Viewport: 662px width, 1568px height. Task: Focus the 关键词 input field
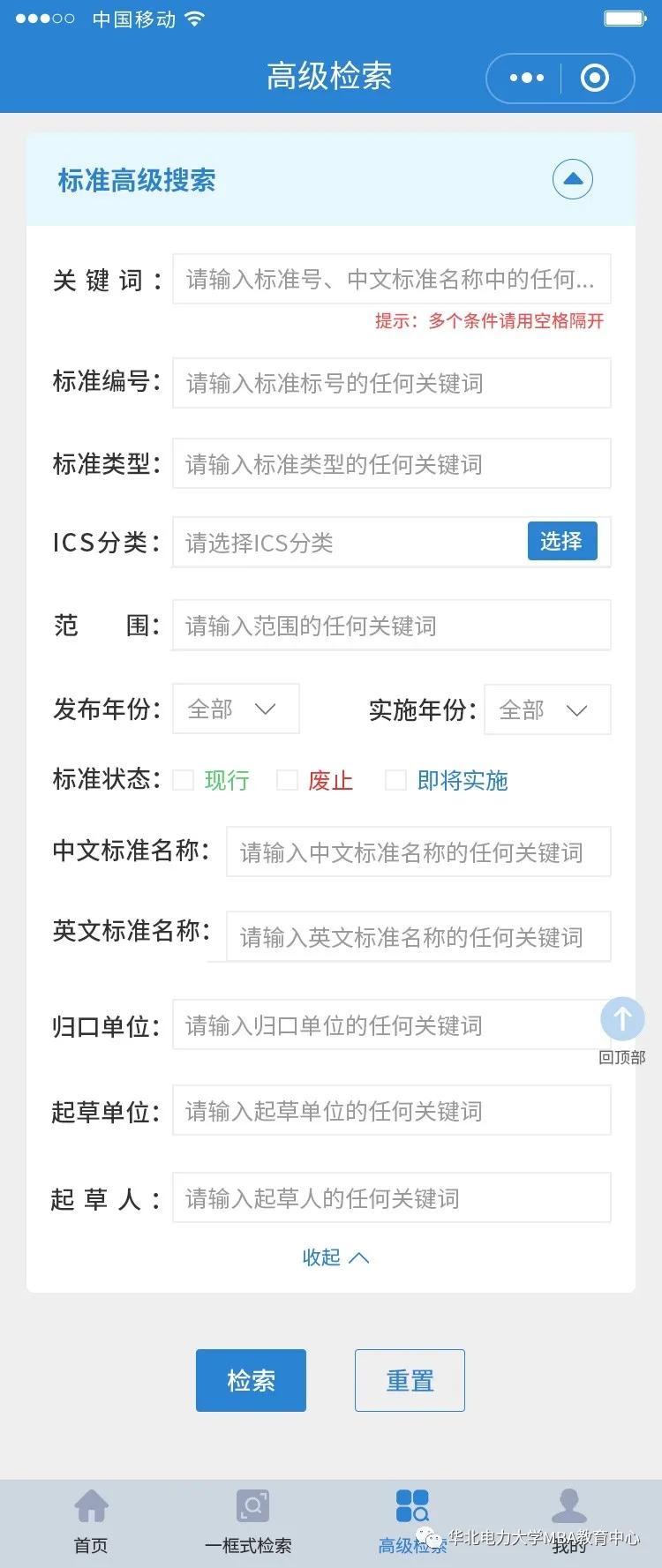391,280
